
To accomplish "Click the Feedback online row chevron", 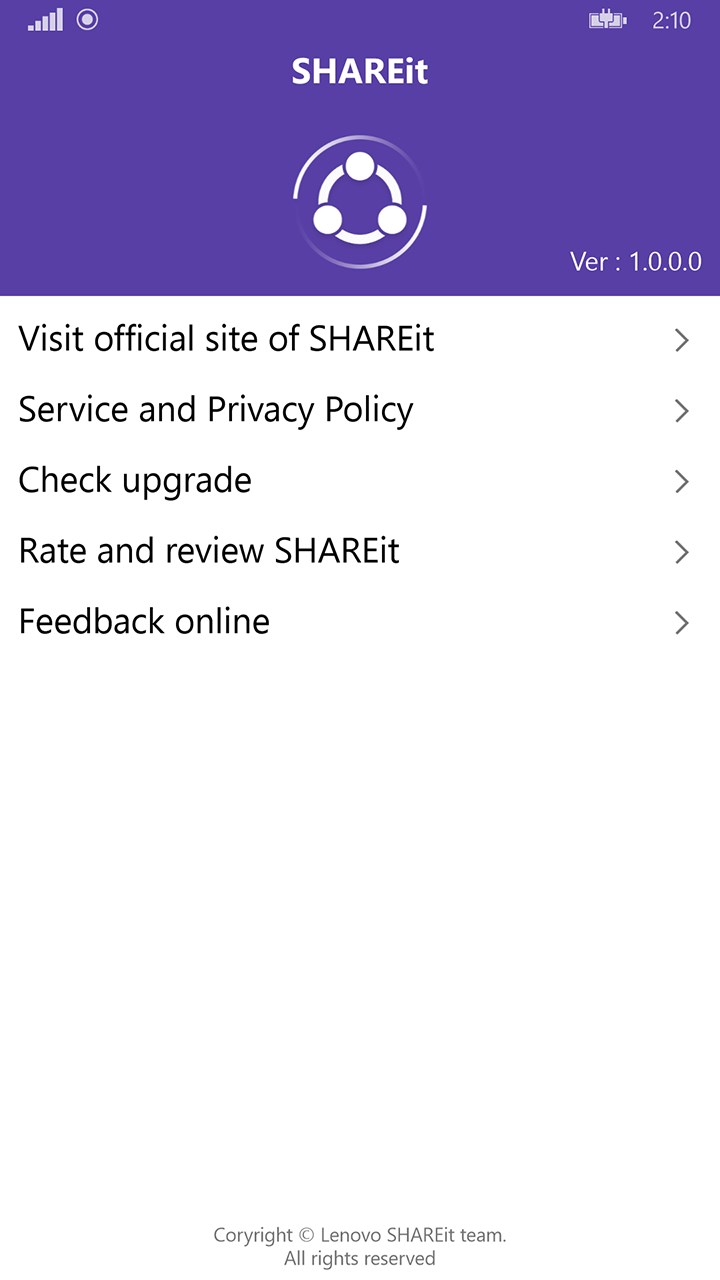I will 682,623.
